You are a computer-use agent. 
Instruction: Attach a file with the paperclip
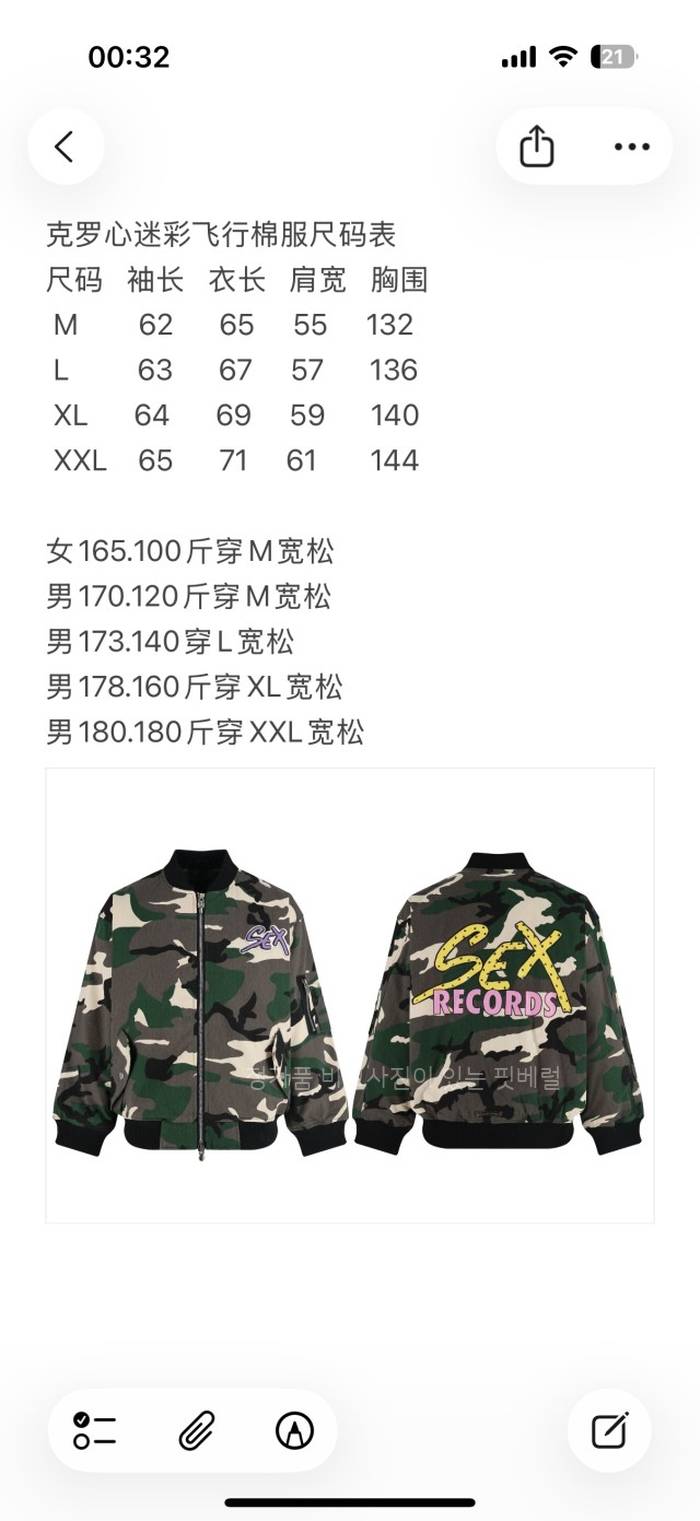click(196, 1431)
